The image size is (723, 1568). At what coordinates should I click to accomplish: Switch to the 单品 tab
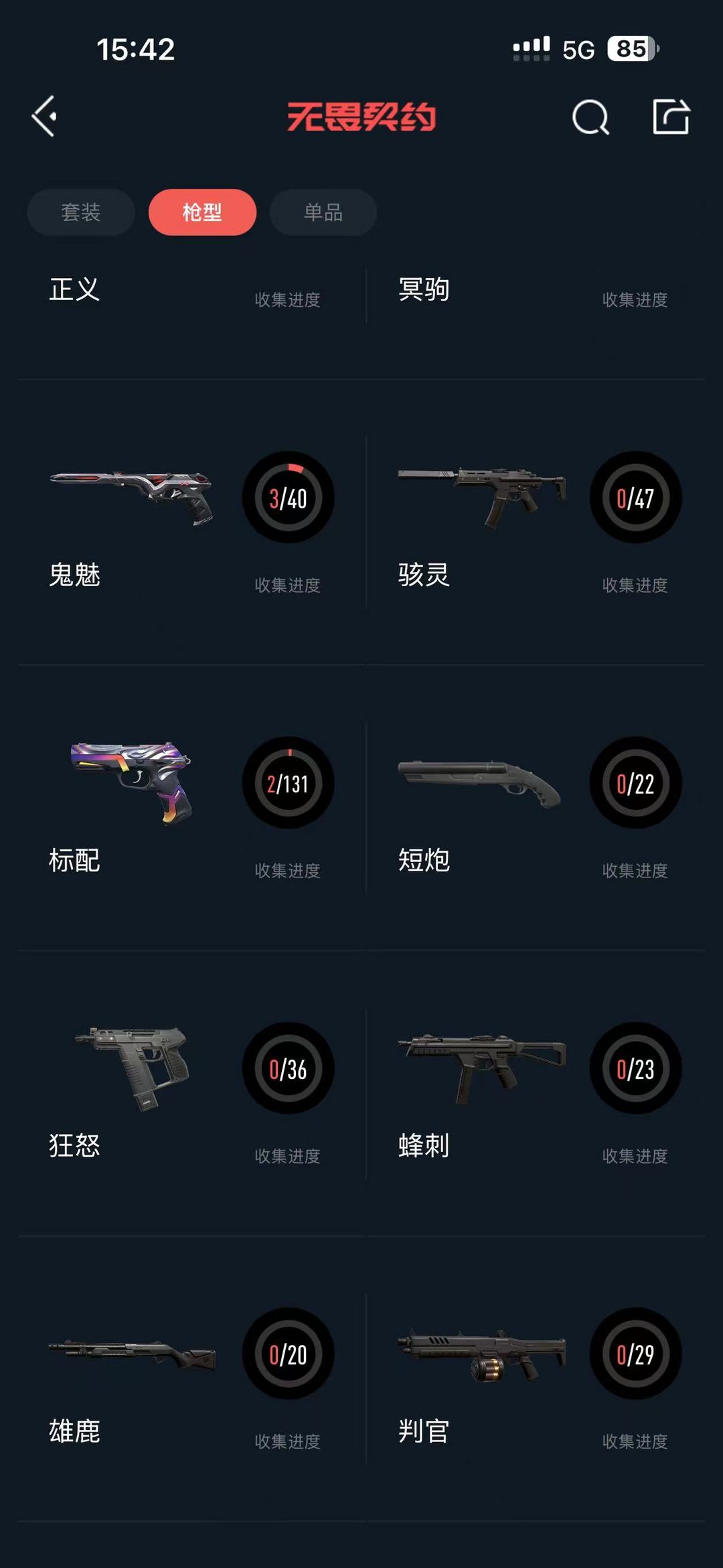[x=323, y=212]
